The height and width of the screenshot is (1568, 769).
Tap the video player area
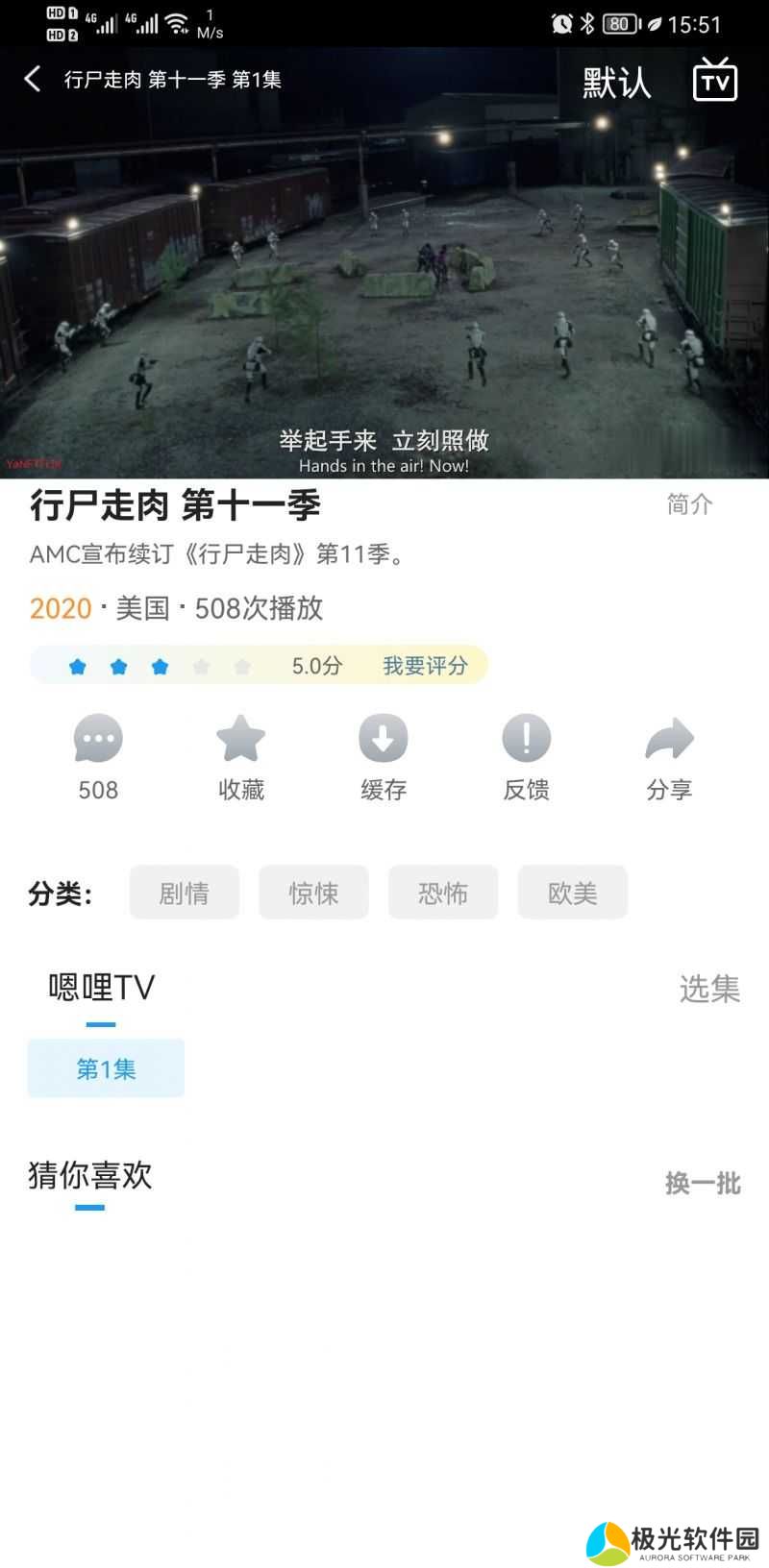pos(384,288)
